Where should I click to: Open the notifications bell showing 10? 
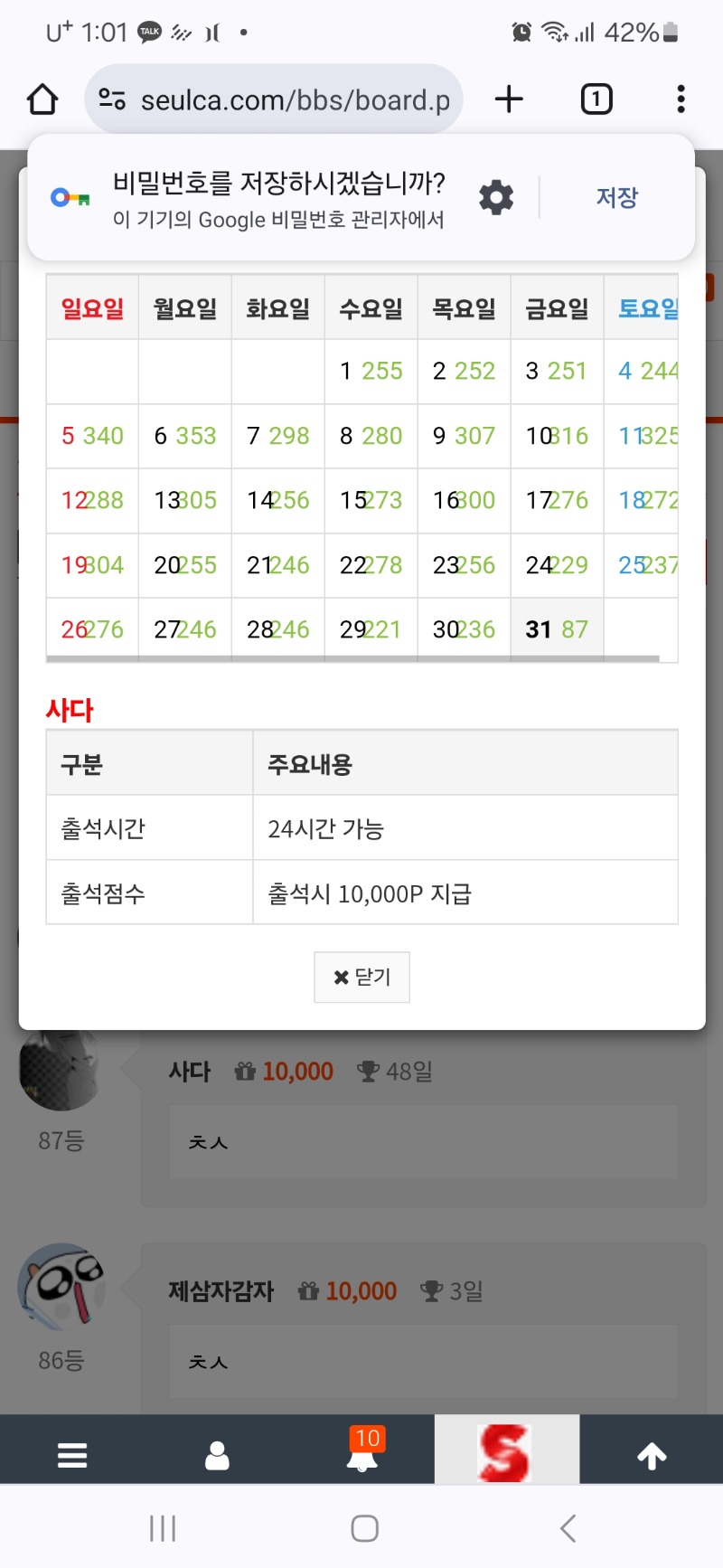tap(363, 1450)
